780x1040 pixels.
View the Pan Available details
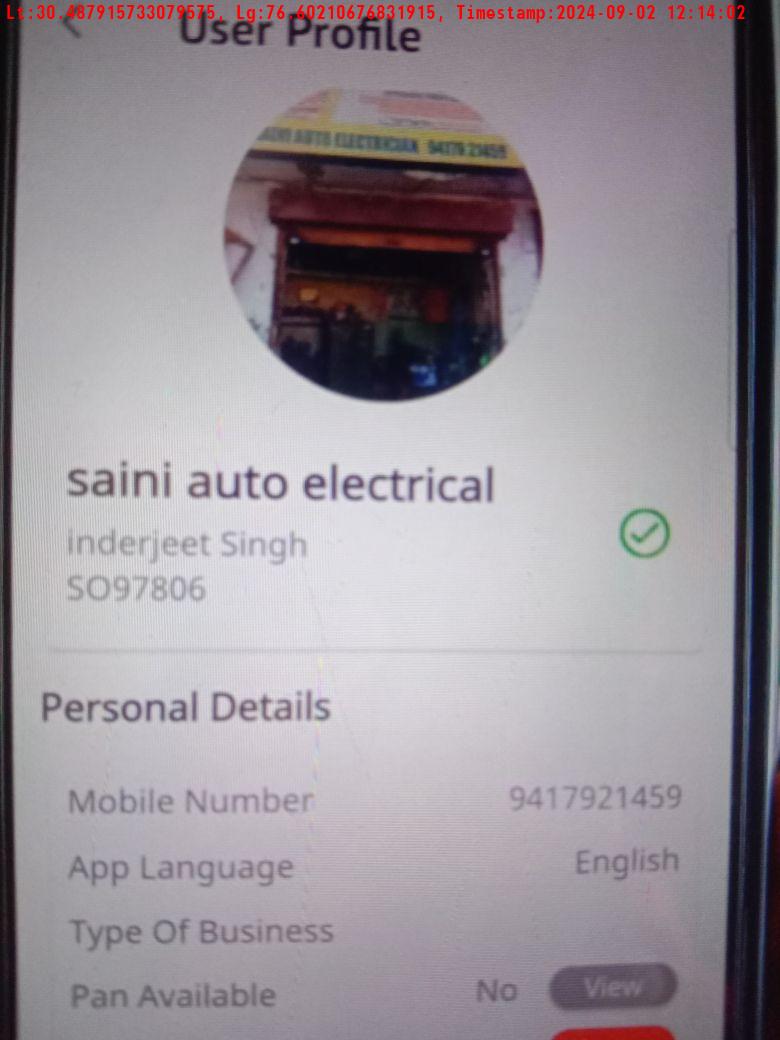coord(613,988)
